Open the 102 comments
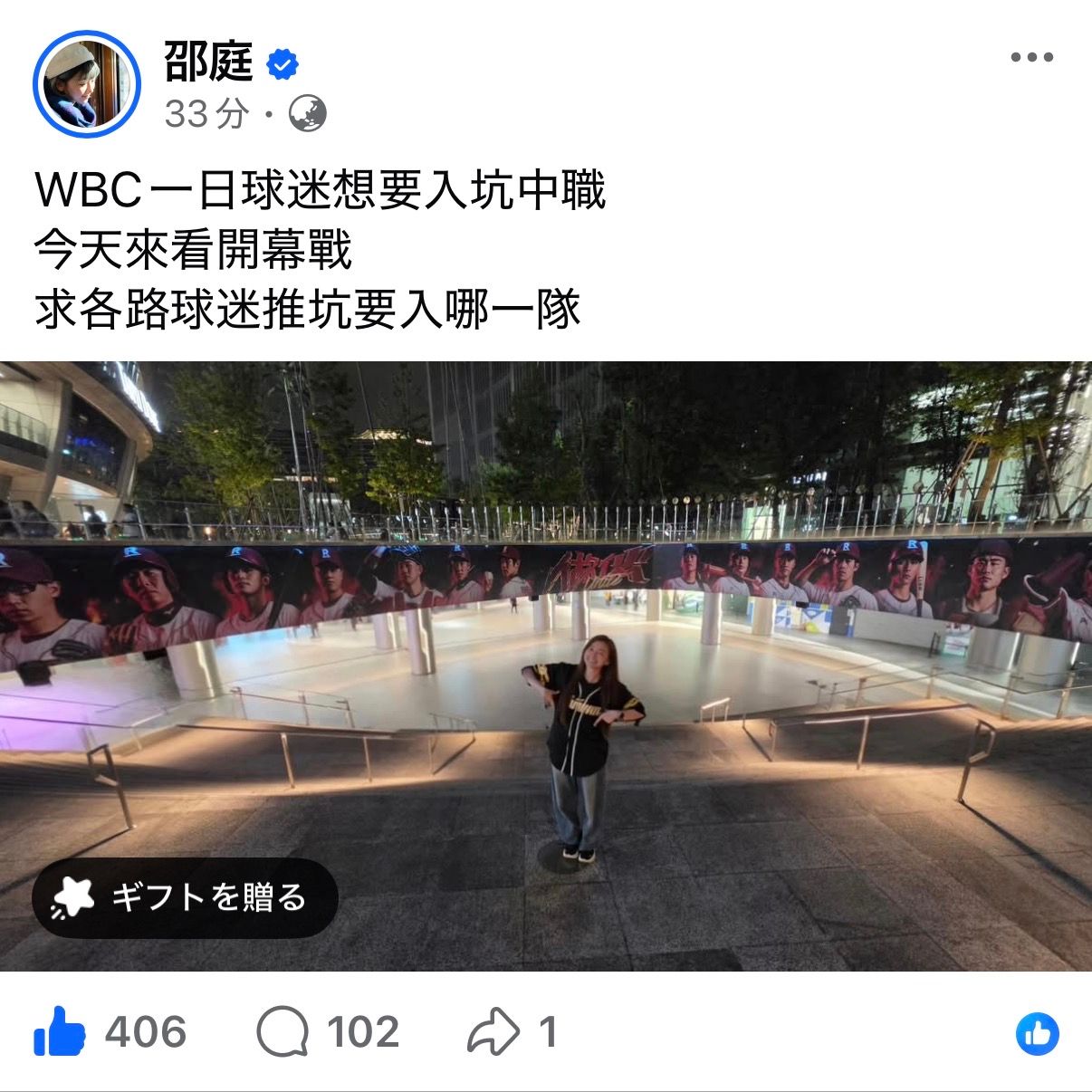This screenshot has width=1092, height=1092. (x=328, y=1032)
